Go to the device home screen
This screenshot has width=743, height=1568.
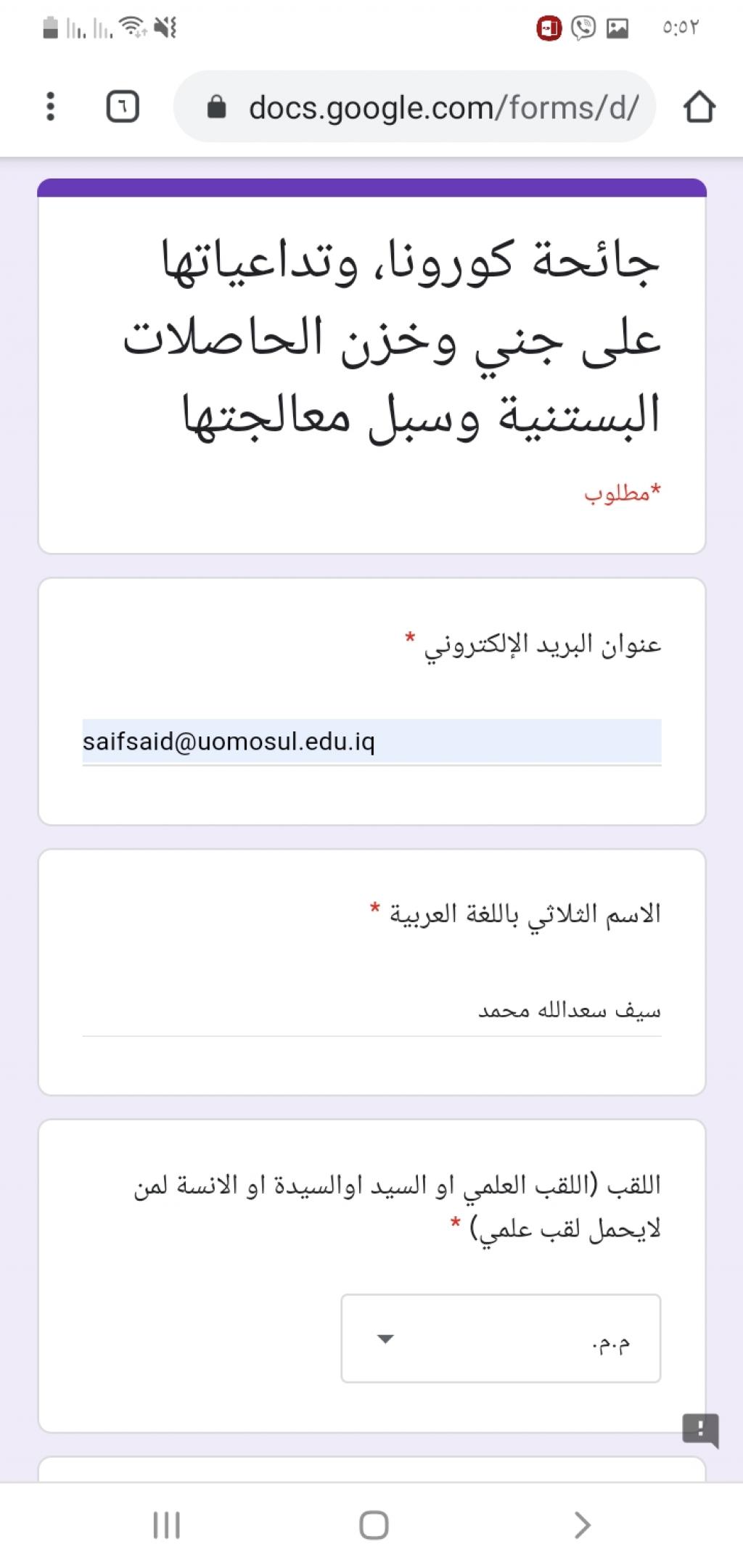[x=374, y=1525]
